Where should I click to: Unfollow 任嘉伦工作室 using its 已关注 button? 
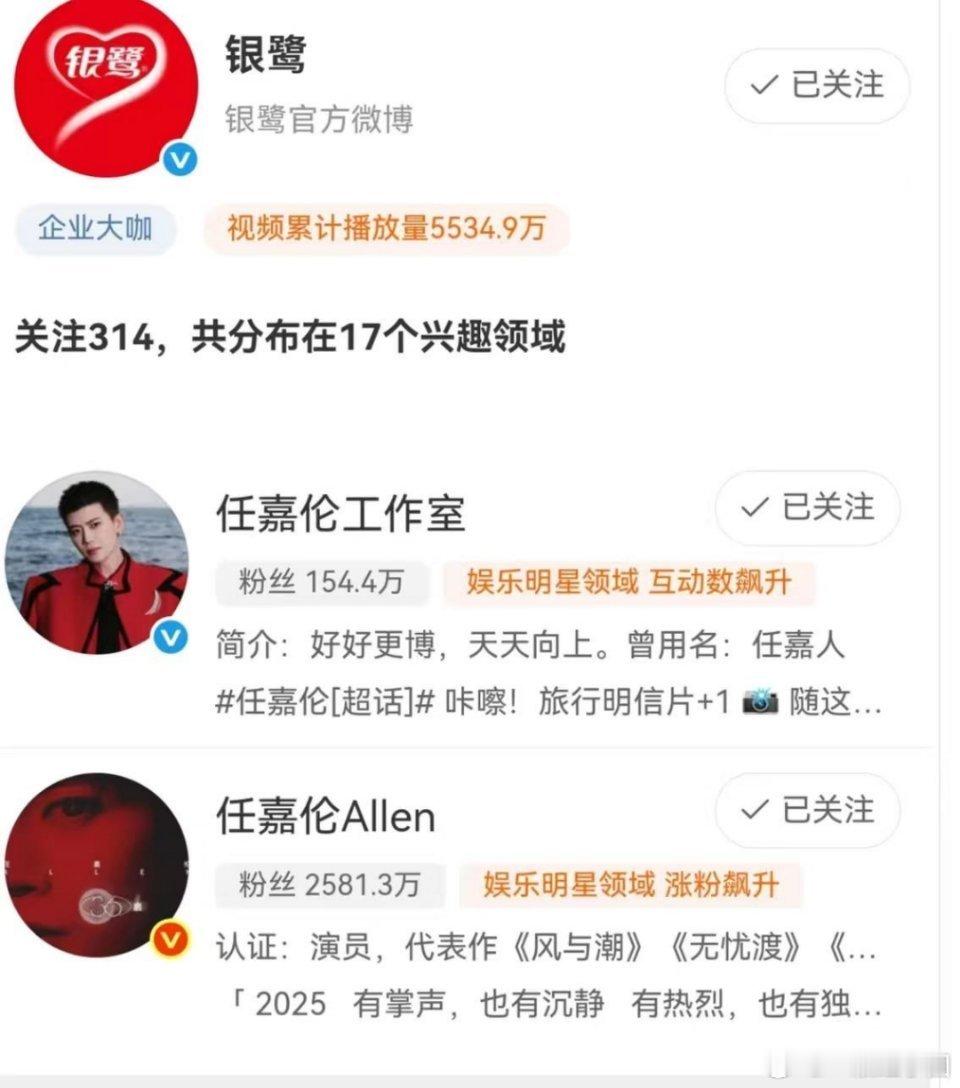click(x=806, y=509)
